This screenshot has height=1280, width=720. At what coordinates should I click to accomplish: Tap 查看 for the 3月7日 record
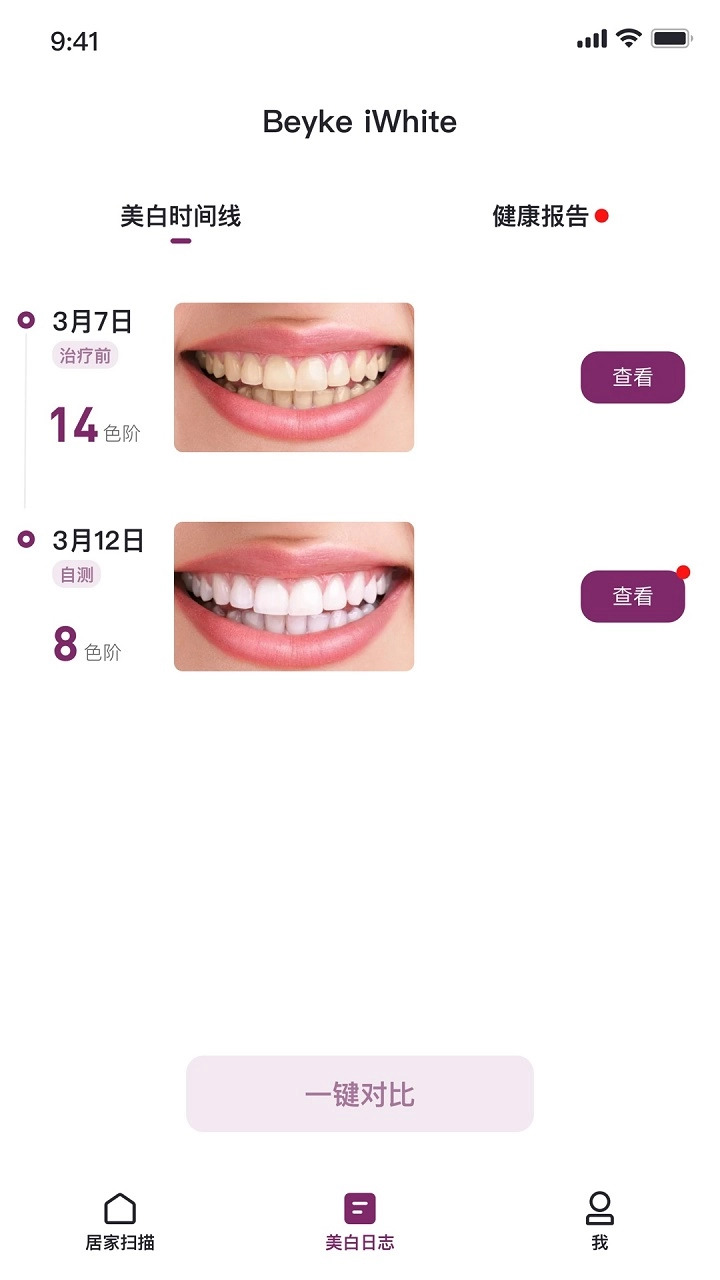click(x=632, y=377)
